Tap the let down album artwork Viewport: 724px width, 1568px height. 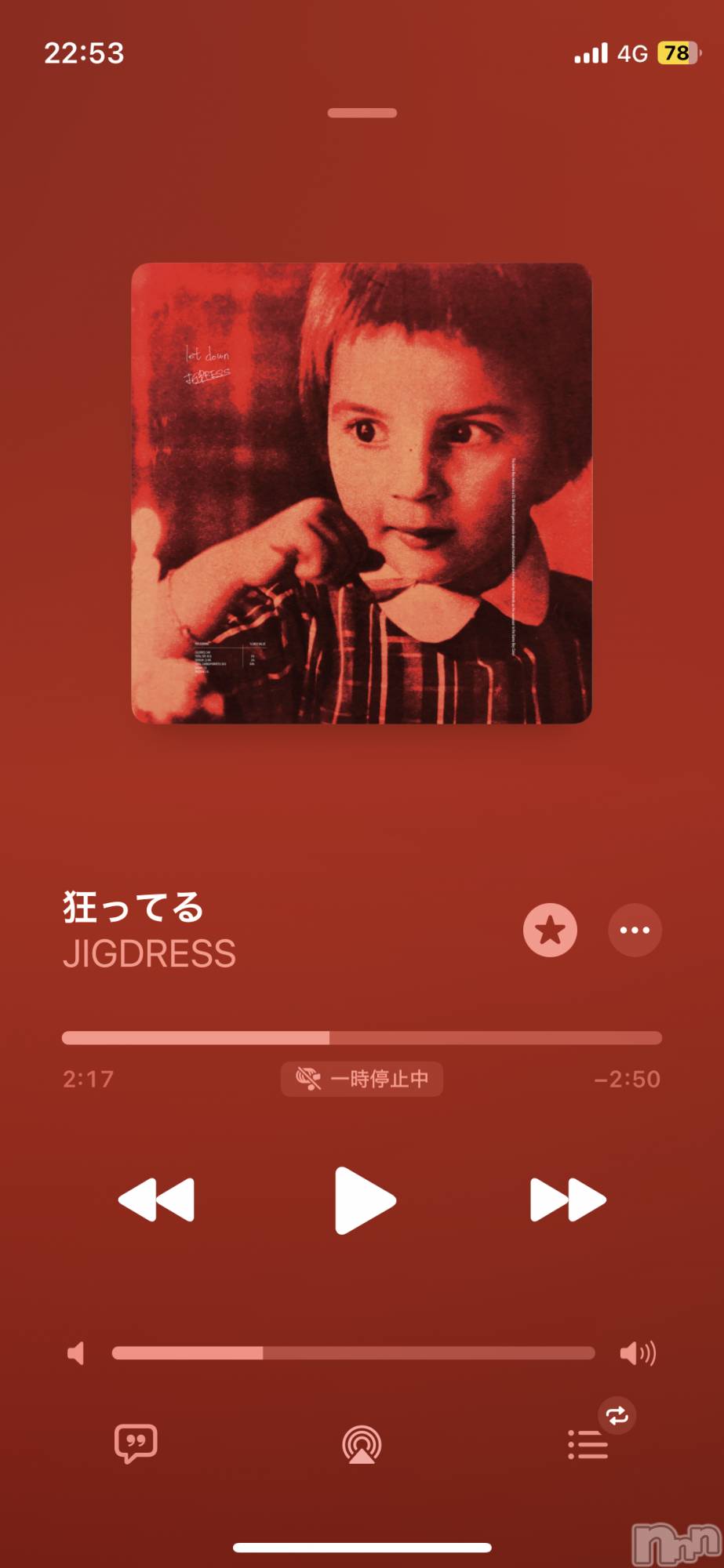tap(362, 493)
